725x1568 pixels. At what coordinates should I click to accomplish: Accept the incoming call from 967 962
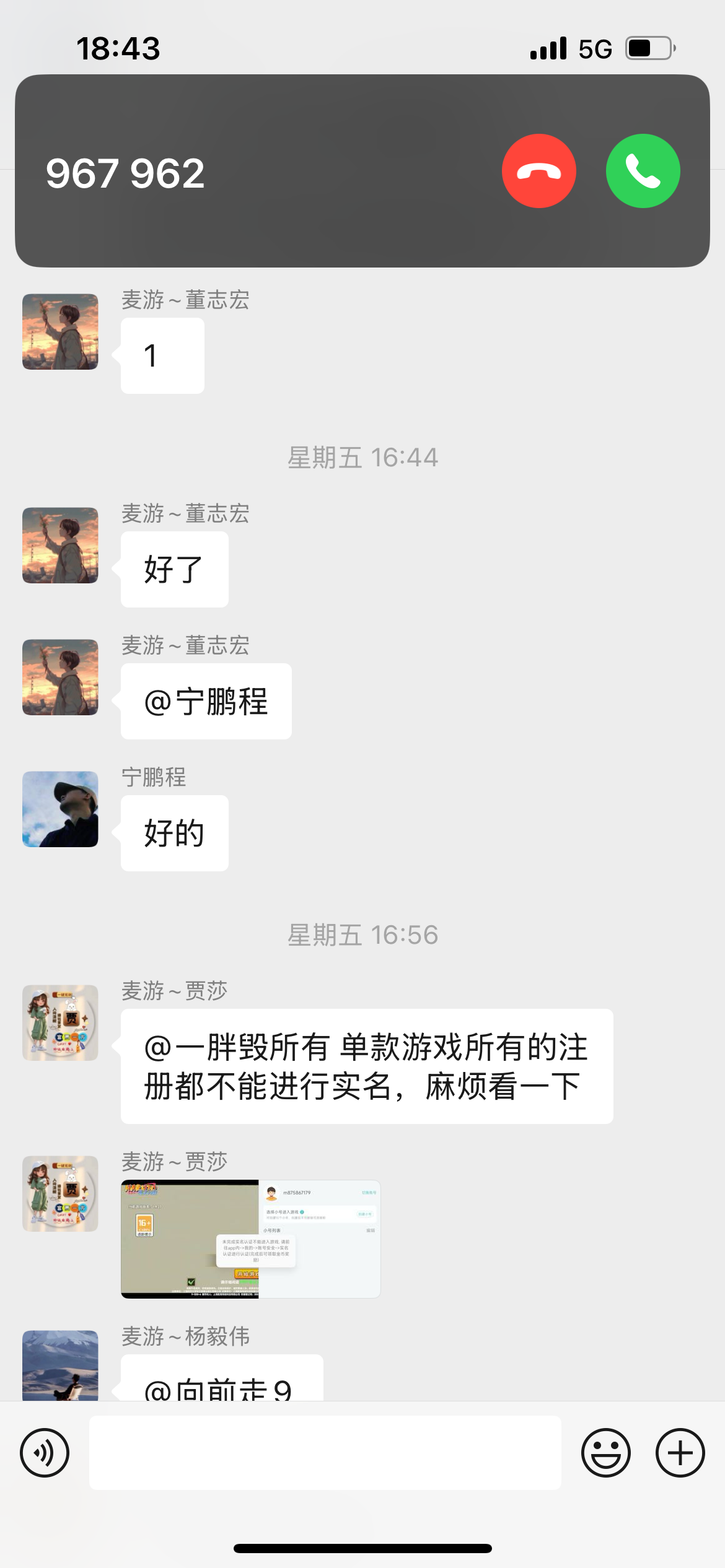[x=643, y=171]
